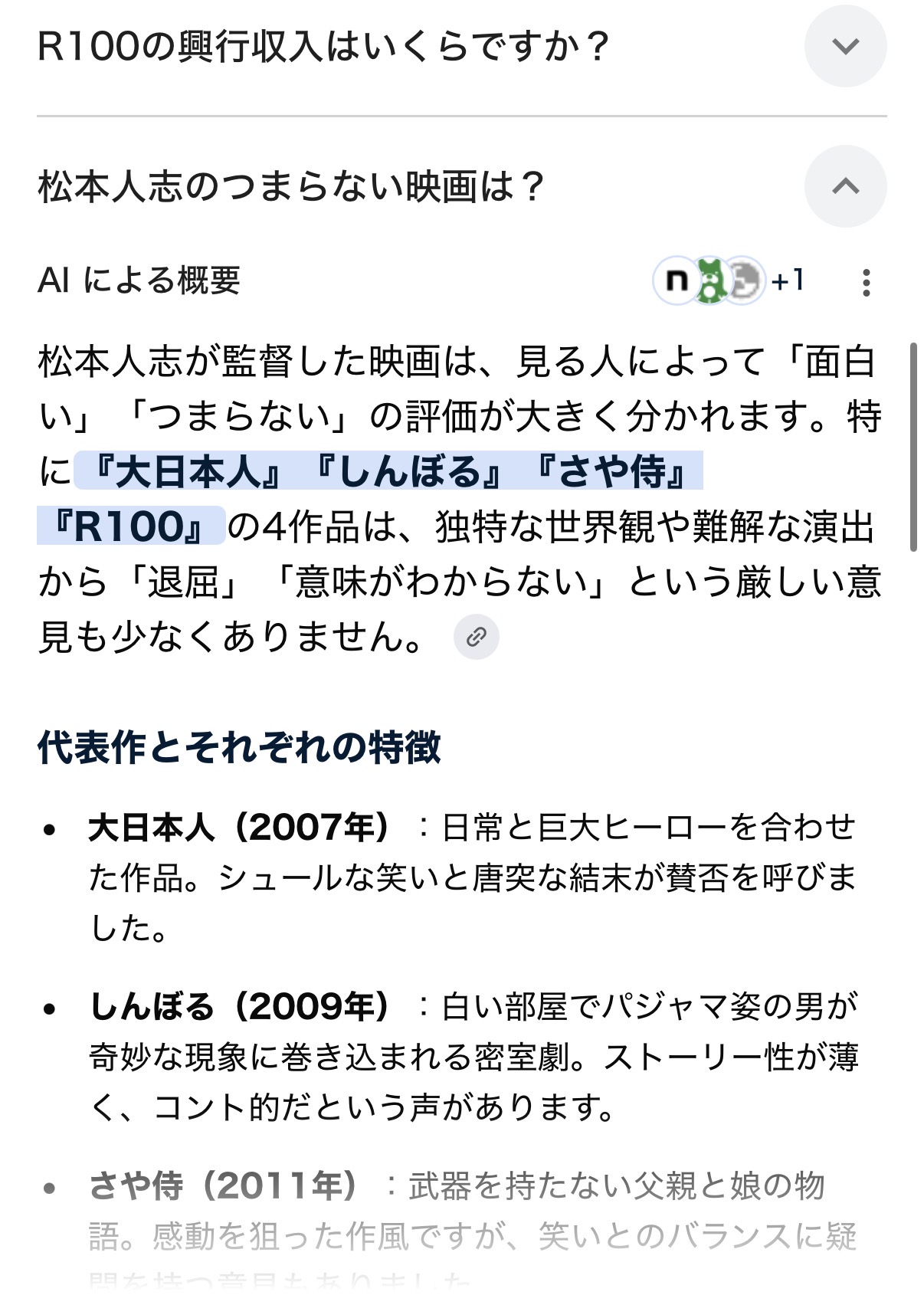Collapse the 松本人志のつまらない映画は question
The height and width of the screenshot is (1305, 924).
pos(845,186)
